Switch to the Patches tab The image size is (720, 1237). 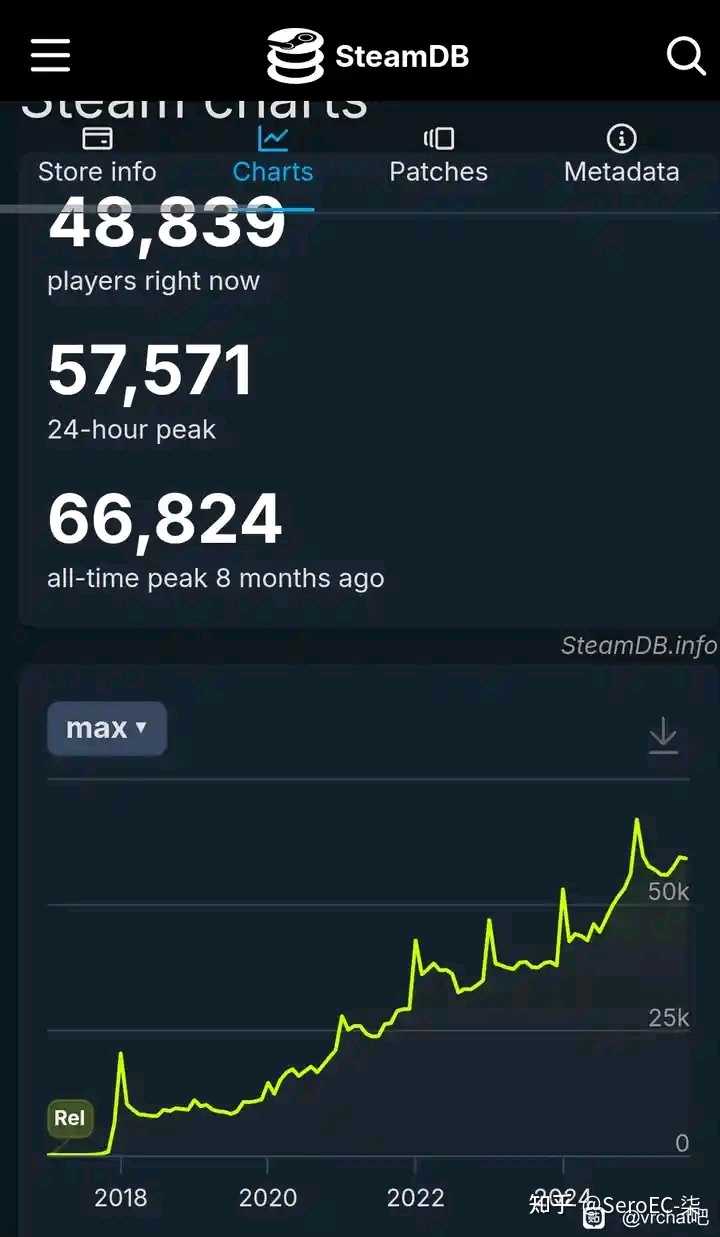(x=438, y=156)
